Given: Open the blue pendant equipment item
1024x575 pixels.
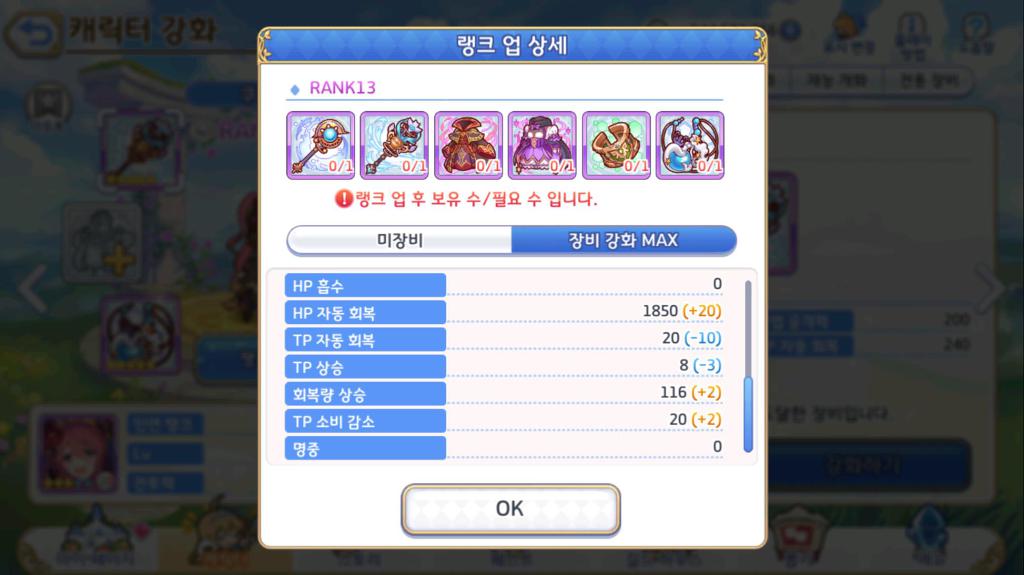Looking at the screenshot, I should (x=690, y=145).
